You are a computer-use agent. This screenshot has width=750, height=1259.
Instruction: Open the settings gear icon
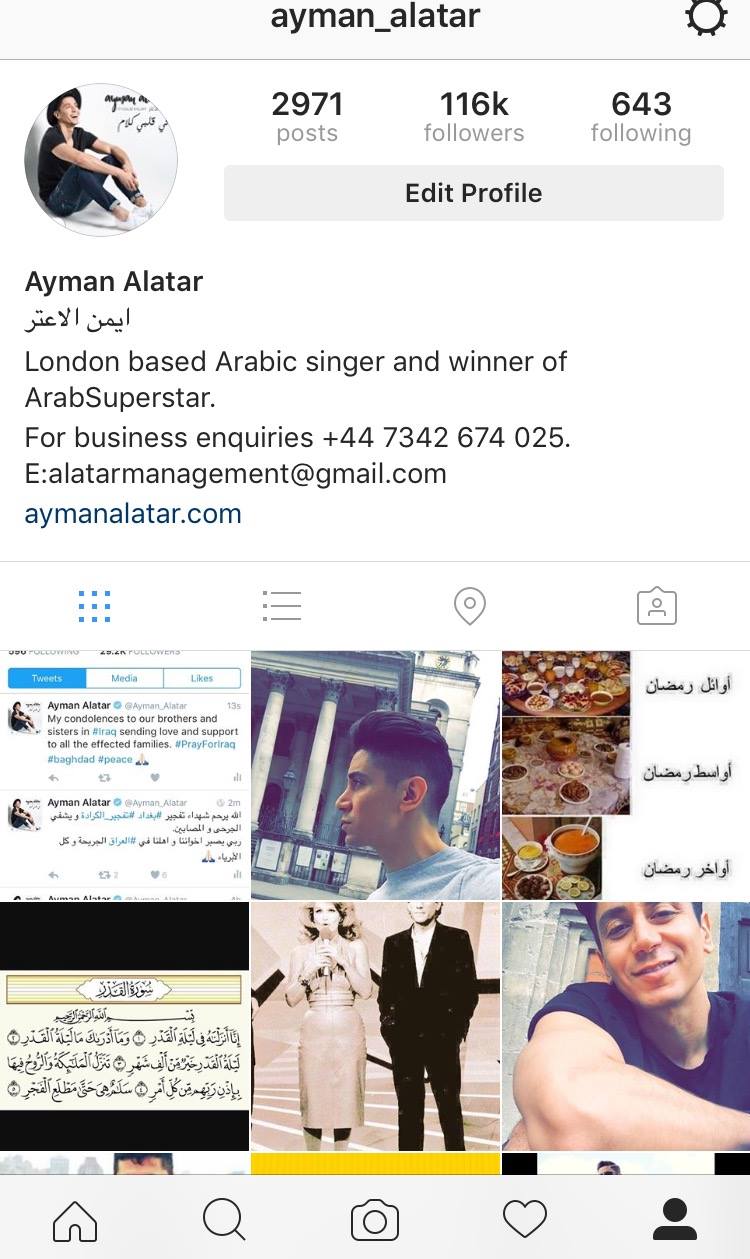click(706, 17)
